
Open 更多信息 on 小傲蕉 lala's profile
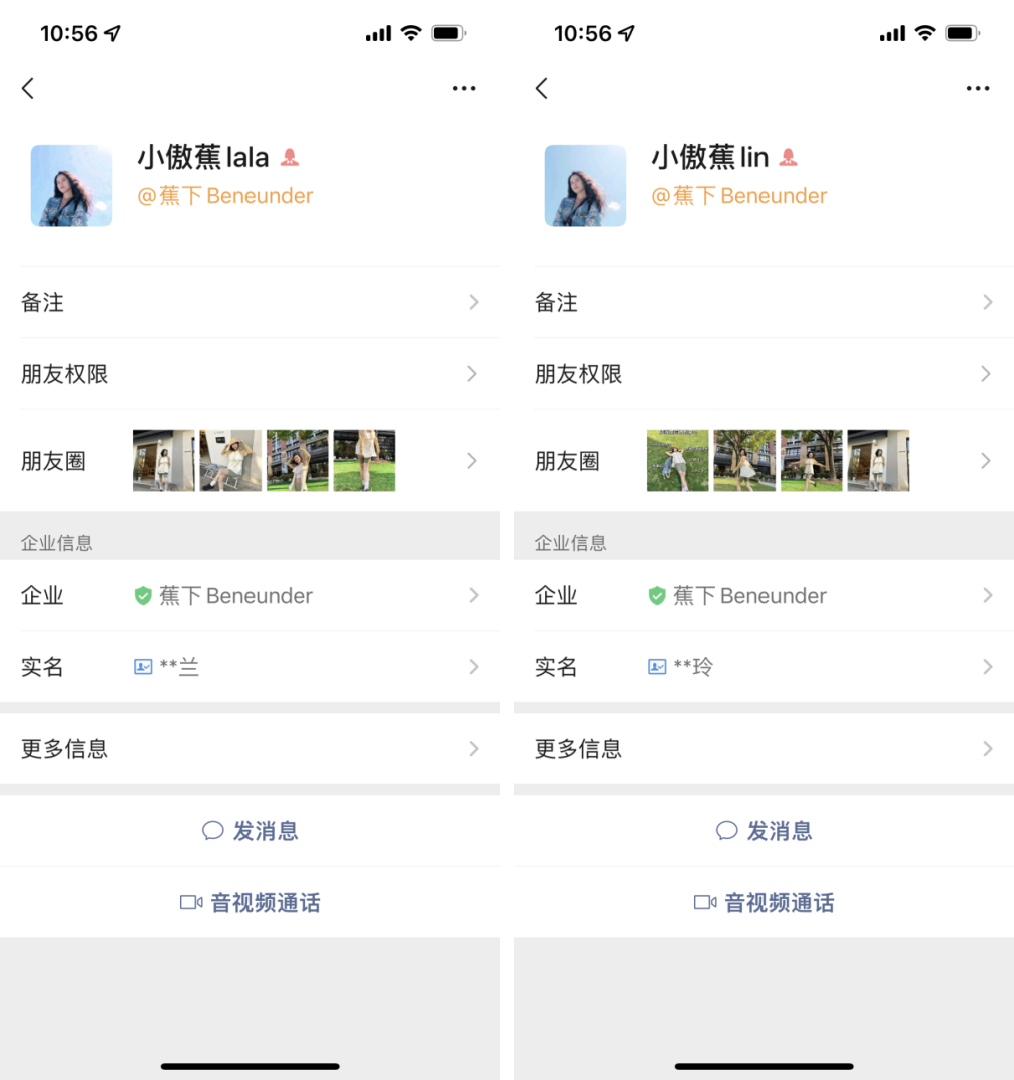pyautogui.click(x=250, y=749)
